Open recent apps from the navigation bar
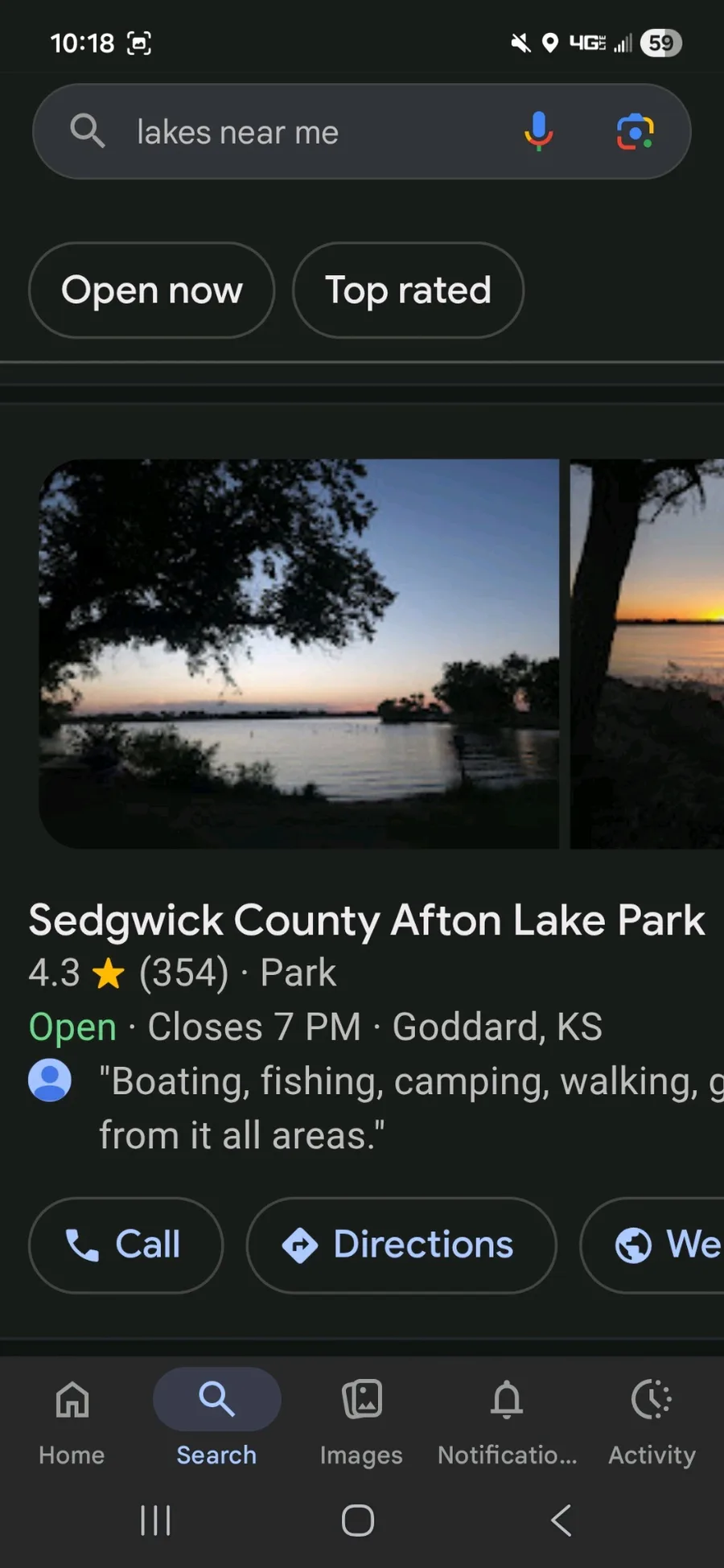This screenshot has width=724, height=1568. [x=155, y=1521]
